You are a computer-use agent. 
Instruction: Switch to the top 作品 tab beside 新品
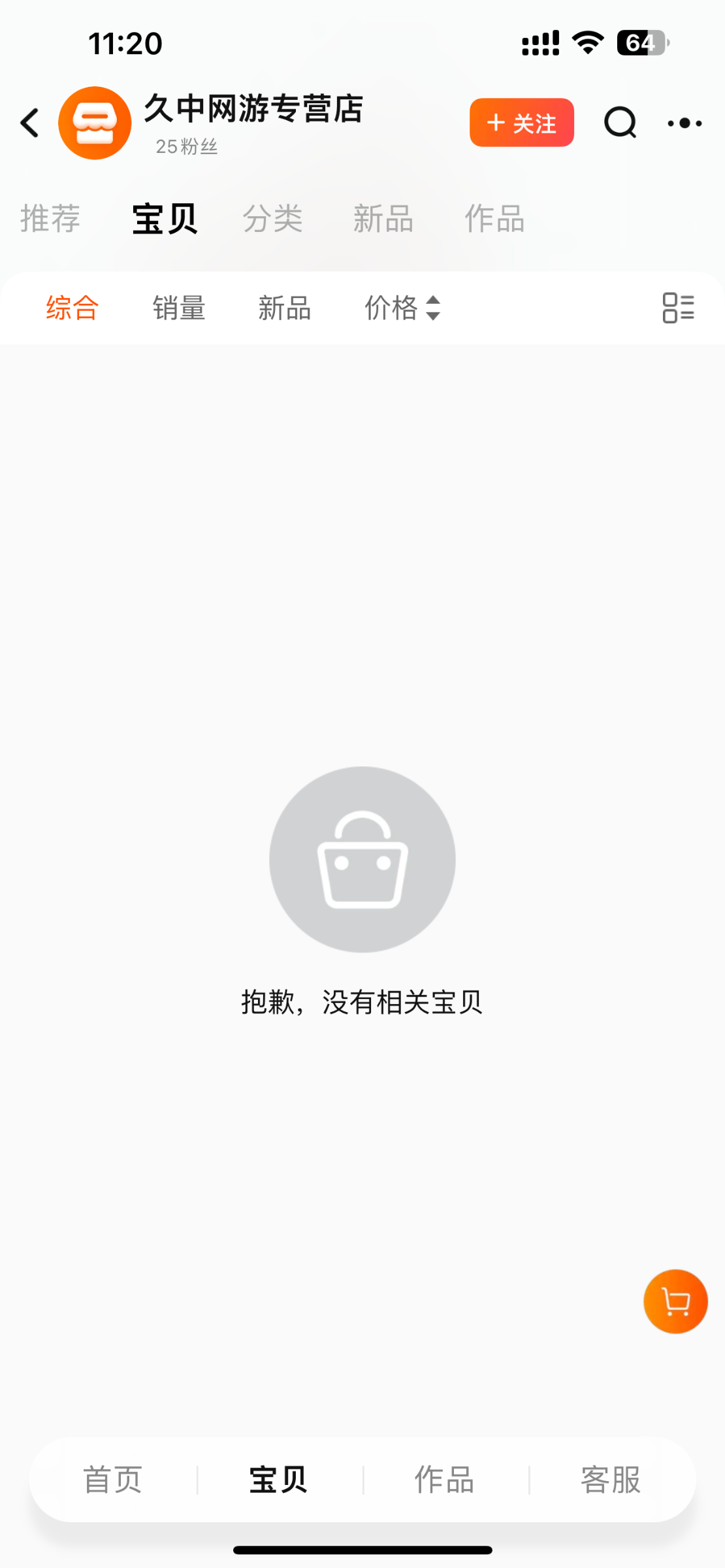(494, 218)
